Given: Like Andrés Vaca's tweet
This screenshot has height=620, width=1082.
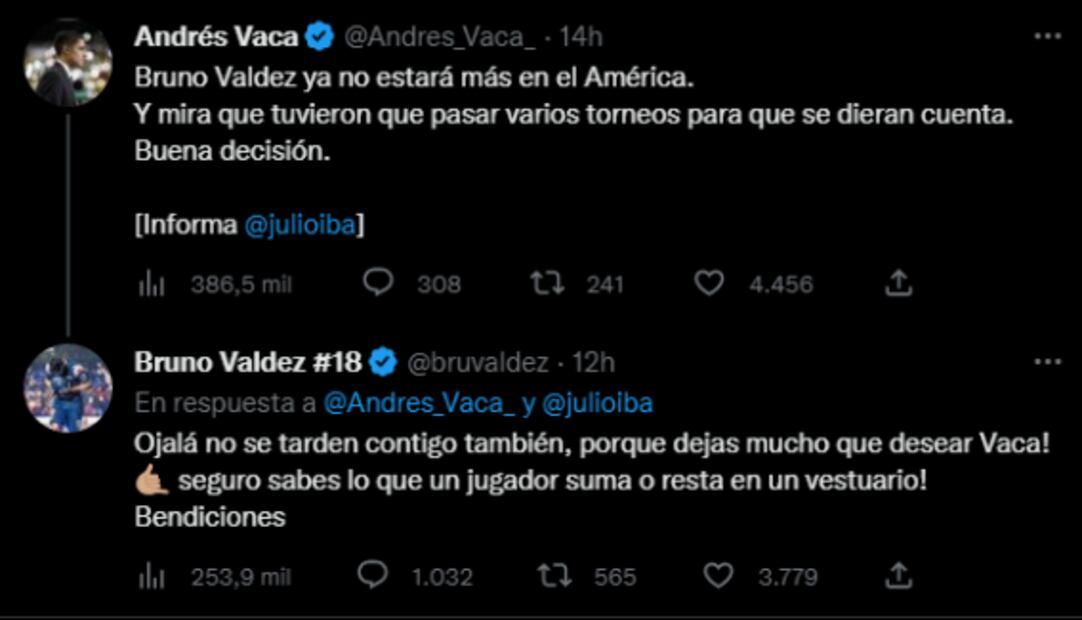Looking at the screenshot, I should 708,284.
